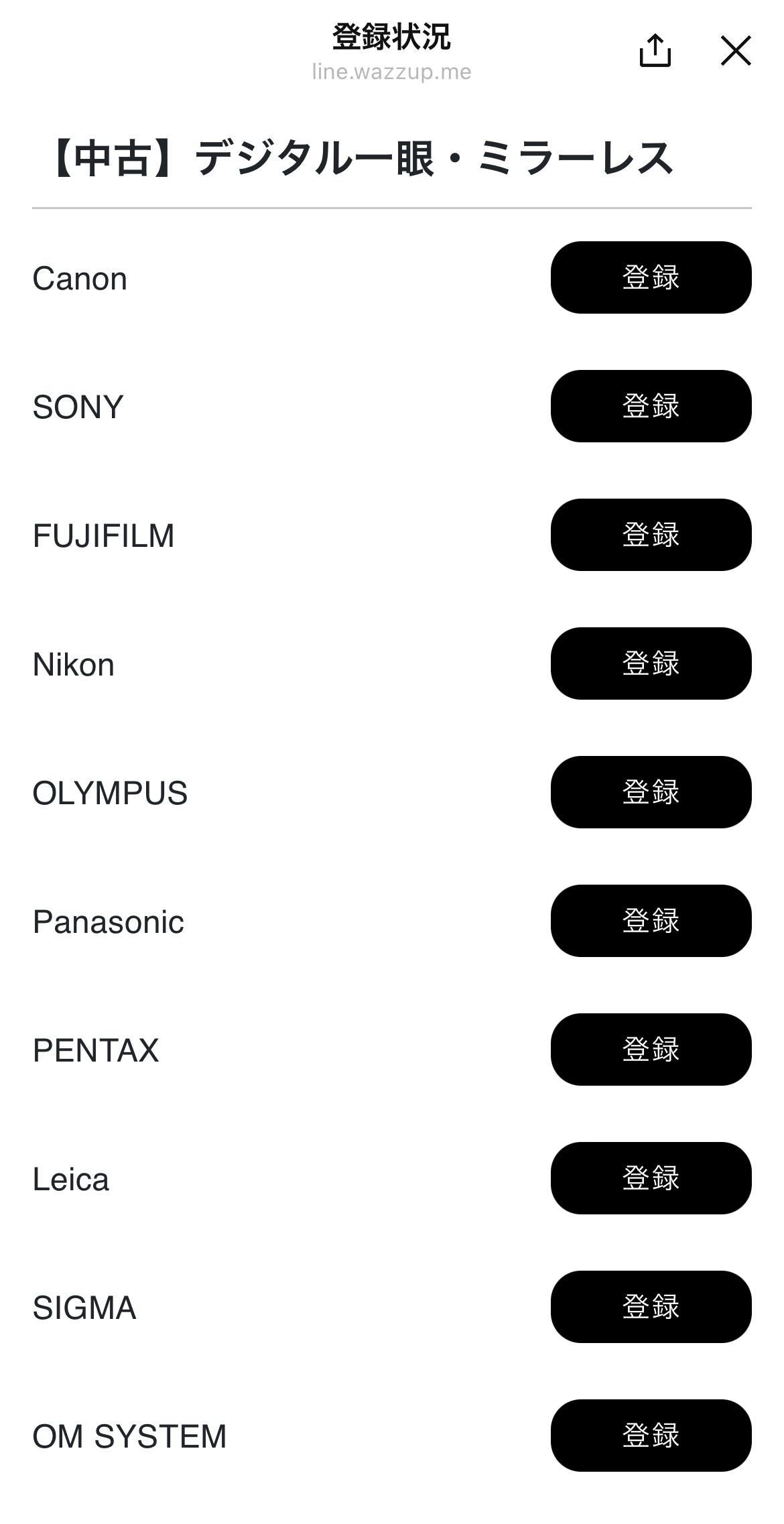Tap 登録 next to Canon
The image size is (784, 1524).
pyautogui.click(x=651, y=277)
